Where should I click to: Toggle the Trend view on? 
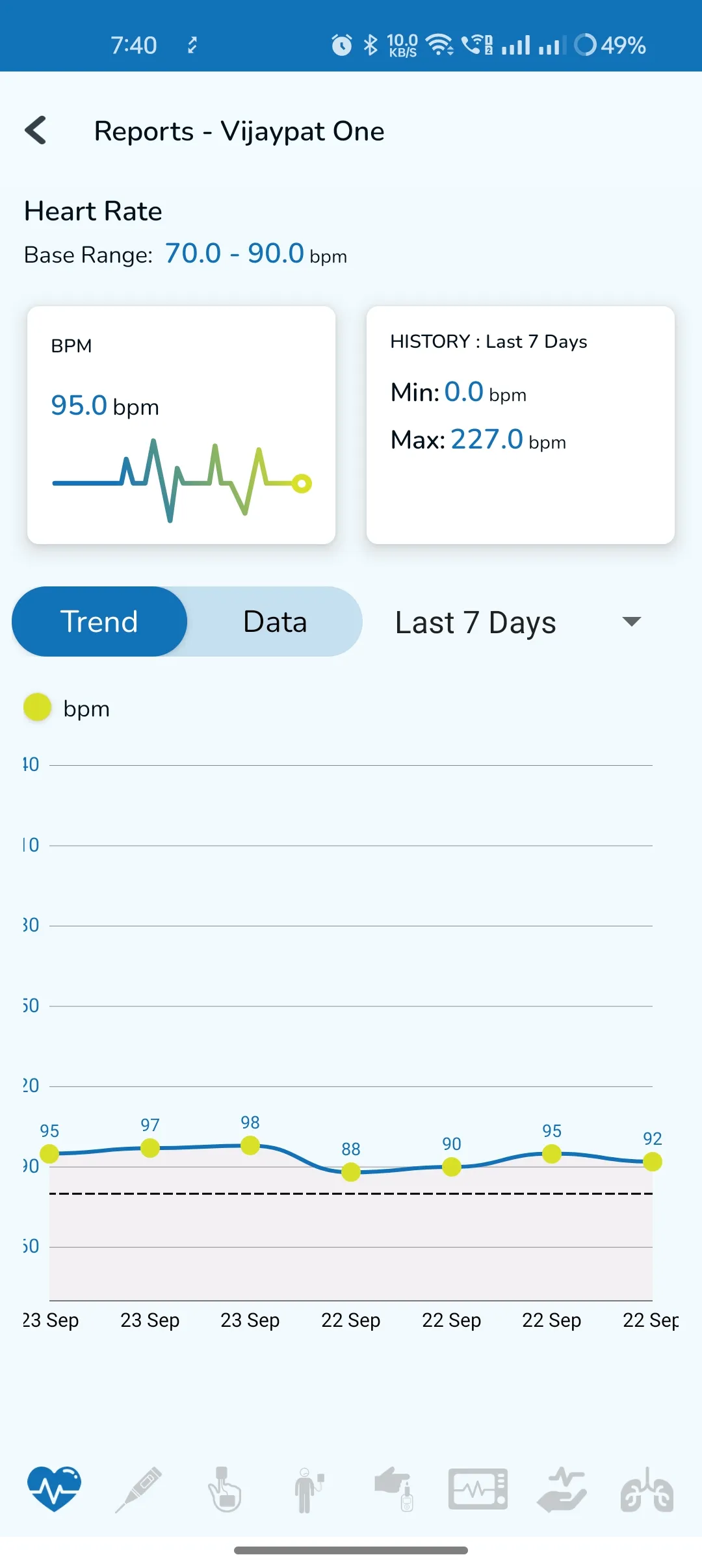coord(100,621)
